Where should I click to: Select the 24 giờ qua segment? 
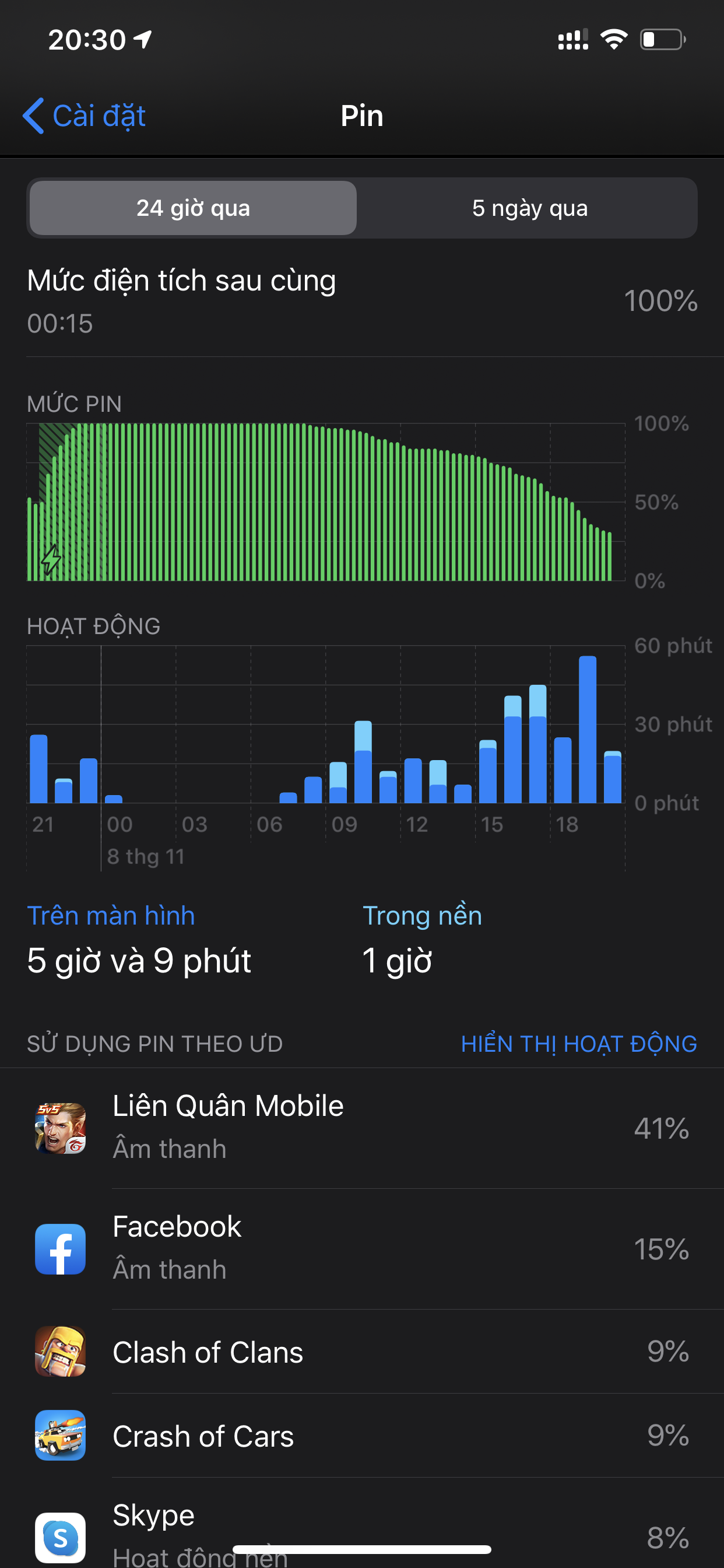pyautogui.click(x=193, y=208)
